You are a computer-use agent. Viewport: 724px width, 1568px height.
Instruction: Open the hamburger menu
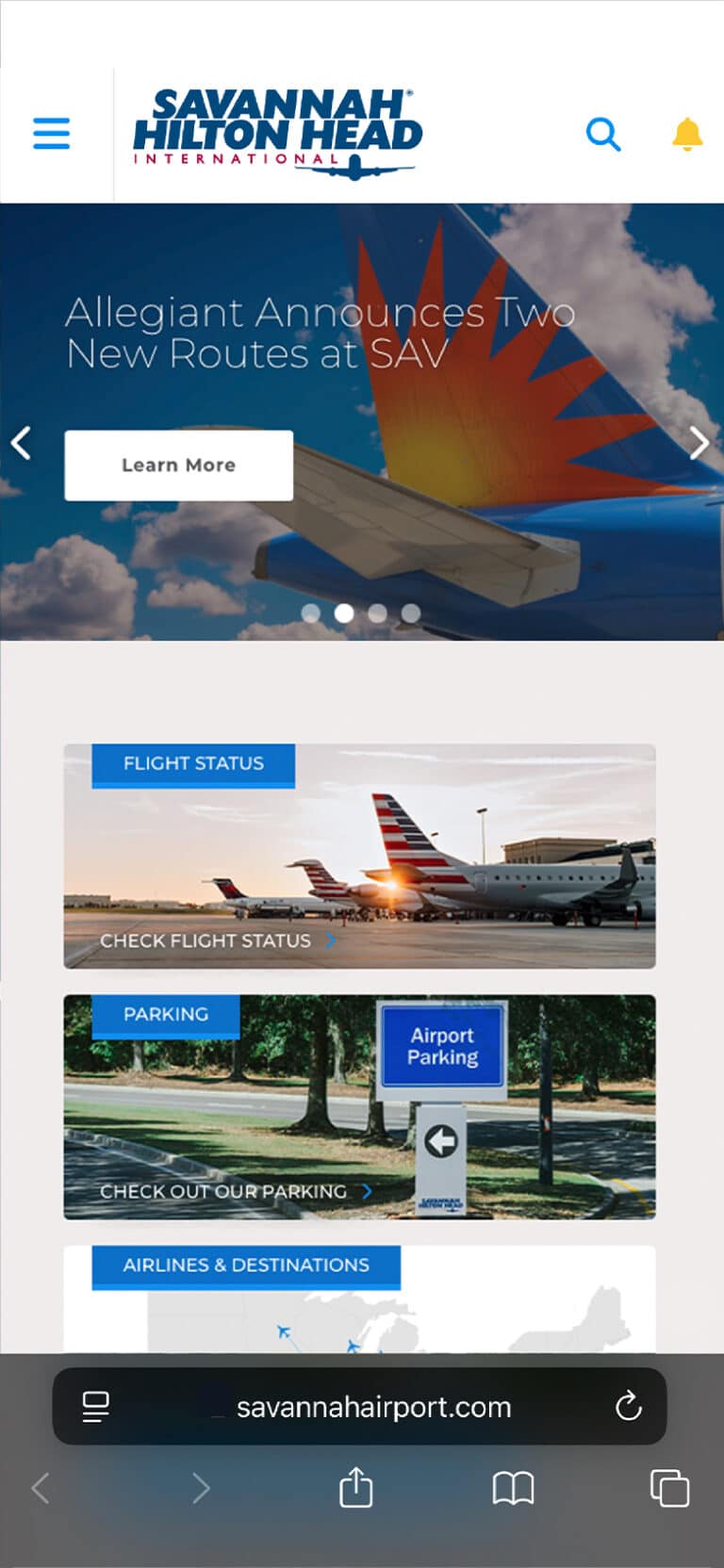pos(52,134)
